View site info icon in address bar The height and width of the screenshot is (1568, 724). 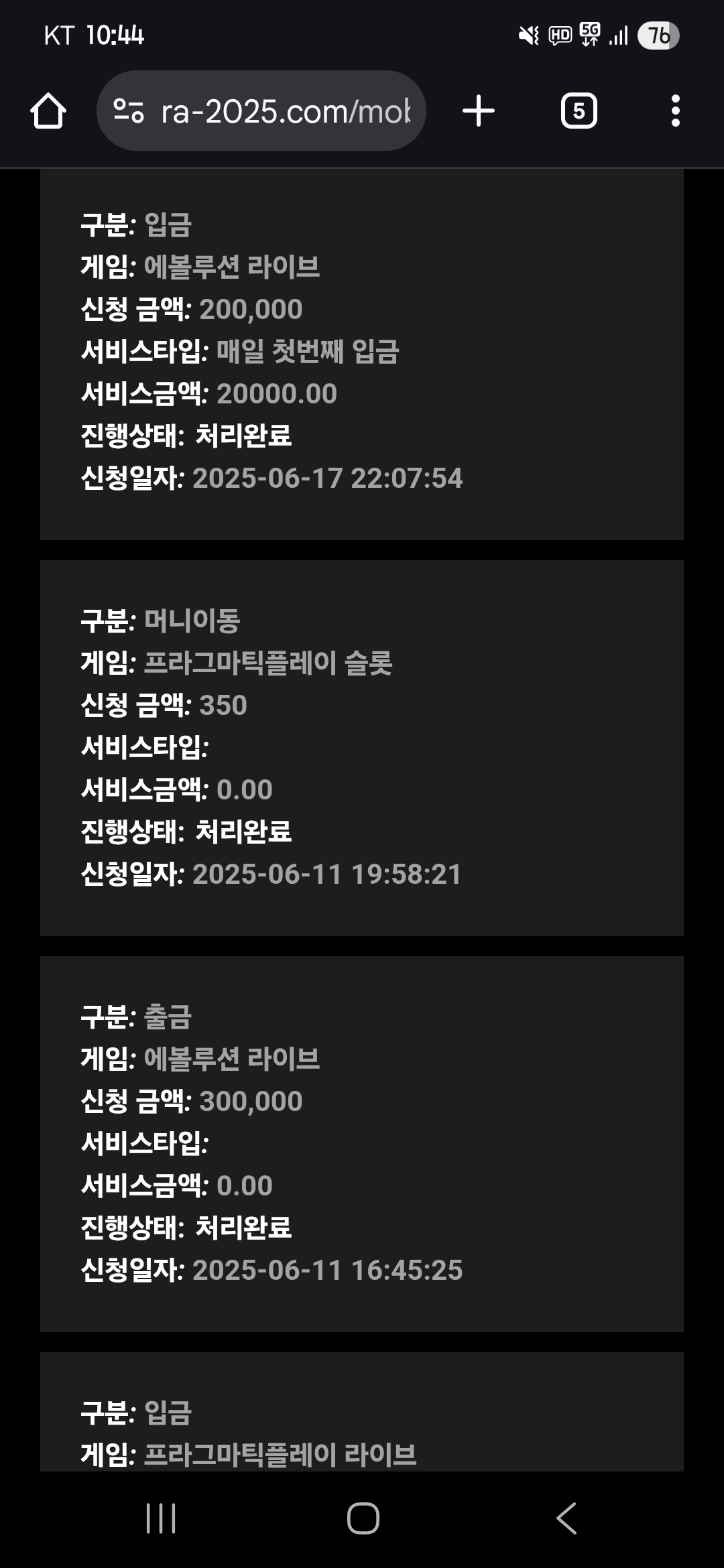tap(129, 111)
